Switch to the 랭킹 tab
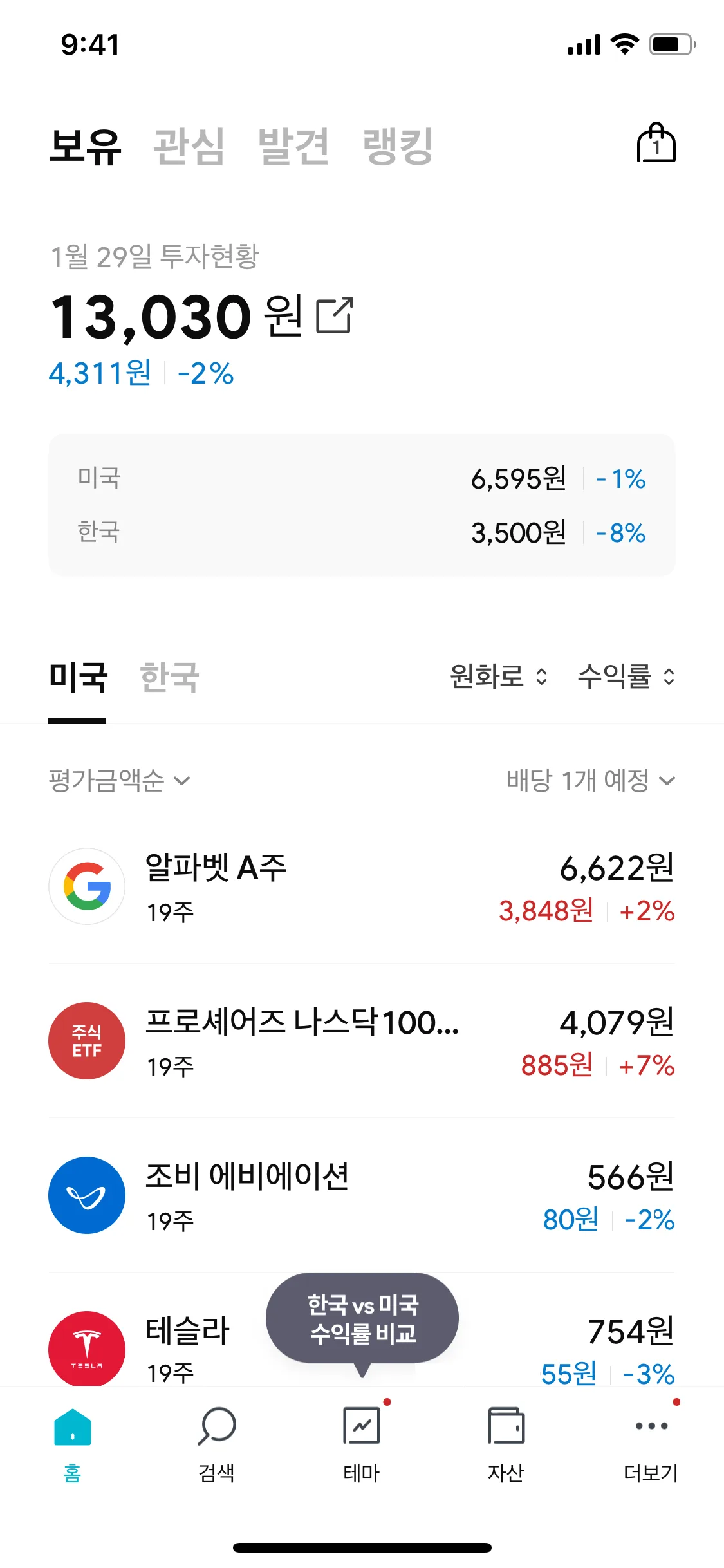This screenshot has width=724, height=1568. pos(398,146)
